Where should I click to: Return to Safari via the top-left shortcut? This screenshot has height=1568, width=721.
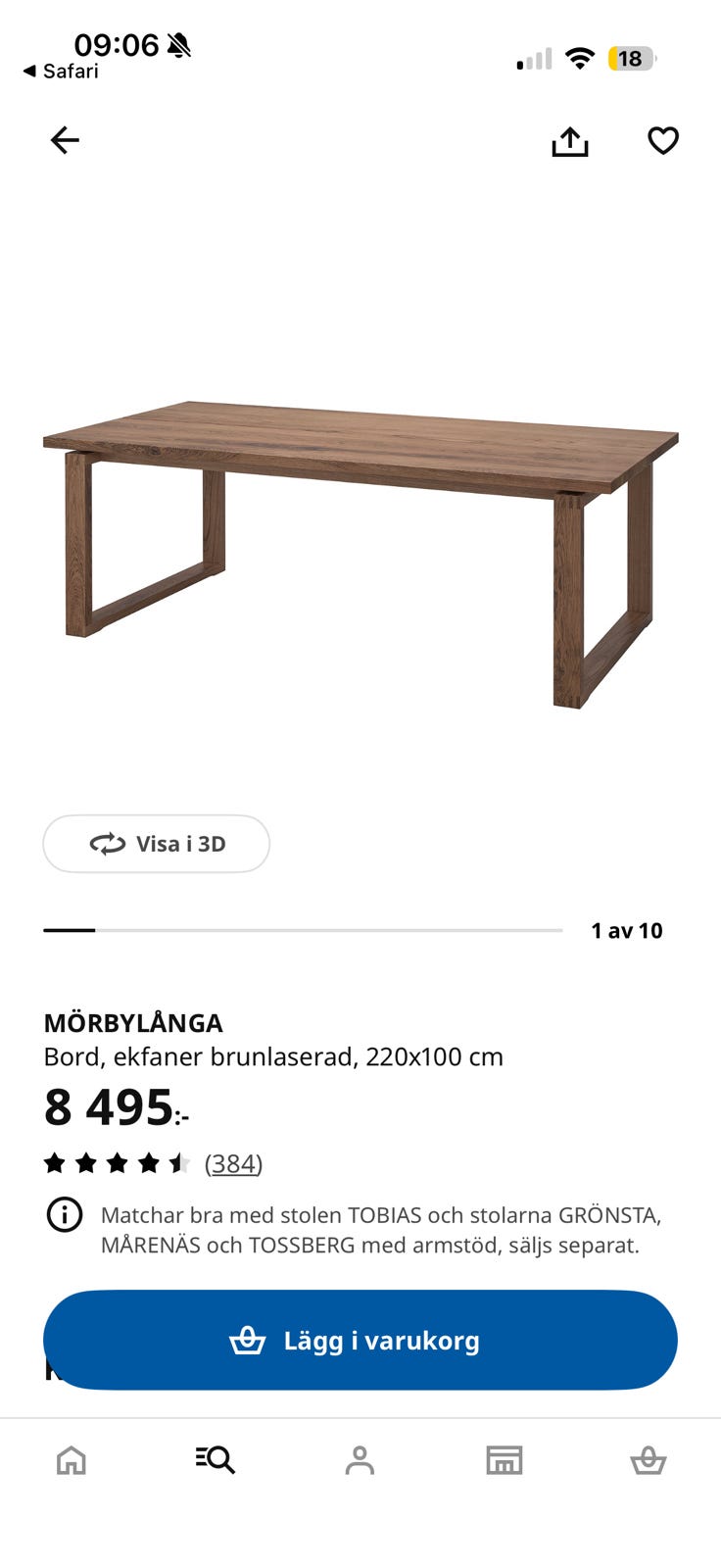61,71
